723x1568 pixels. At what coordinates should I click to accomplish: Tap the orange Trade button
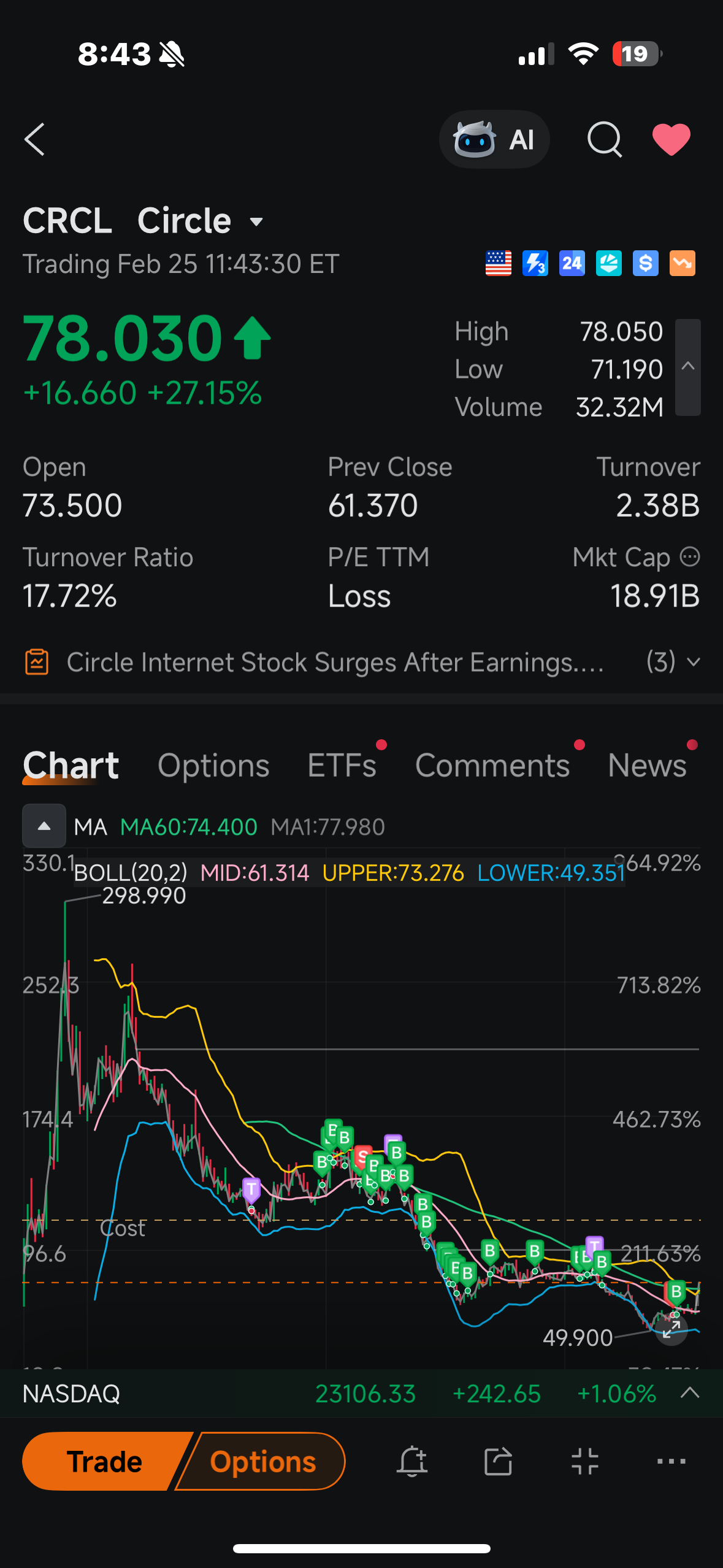[x=103, y=1461]
